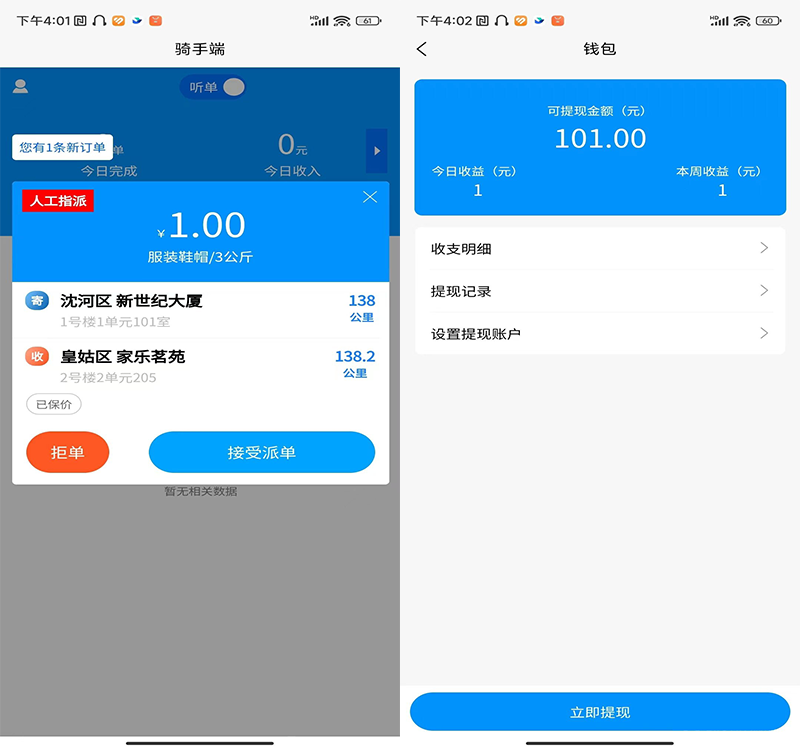Reject the order with 拒单
This screenshot has width=800, height=750.
67,452
